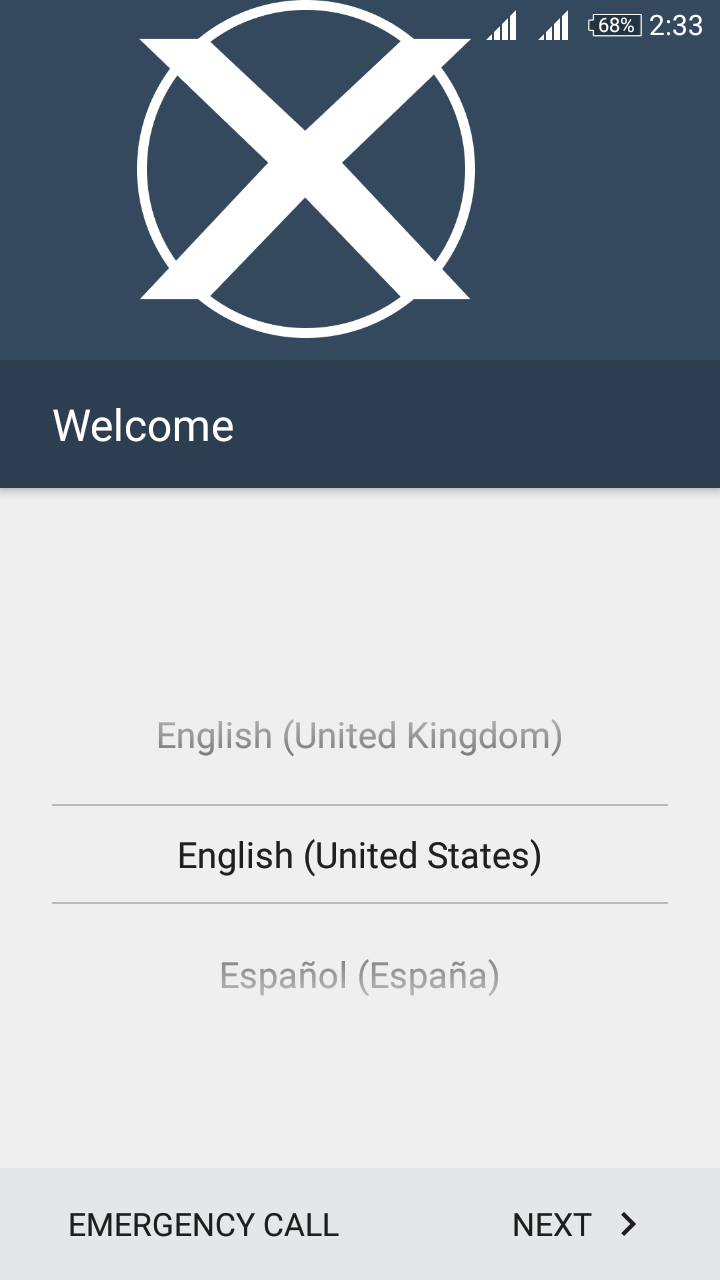This screenshot has height=1280, width=720.
Task: Continue setup with the Next button
Action: 574,1225
